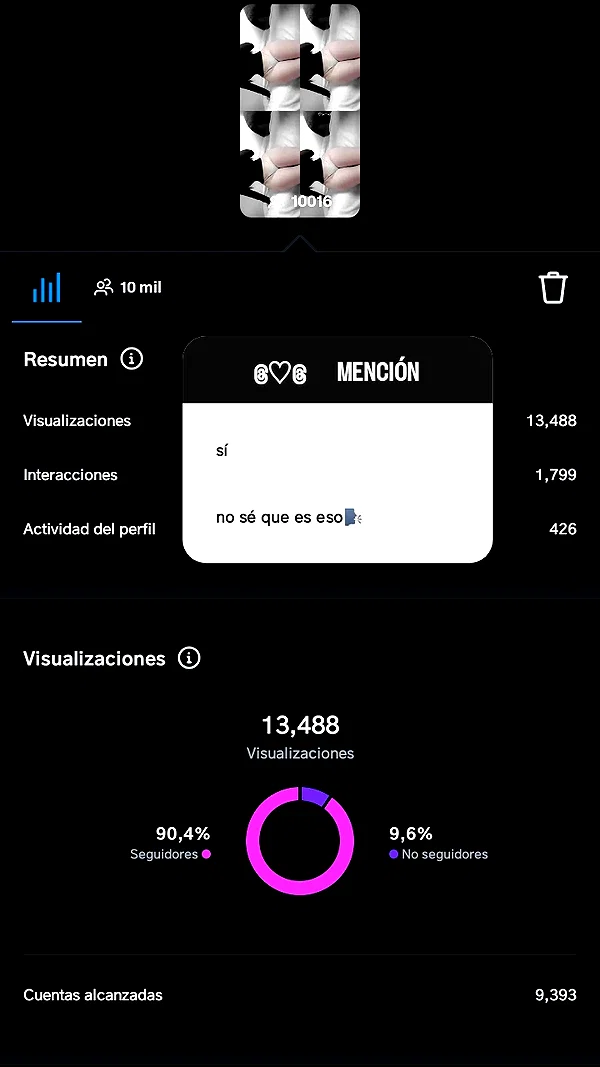600x1067 pixels.
Task: Open the 10 mil viewers tab
Action: (x=128, y=288)
